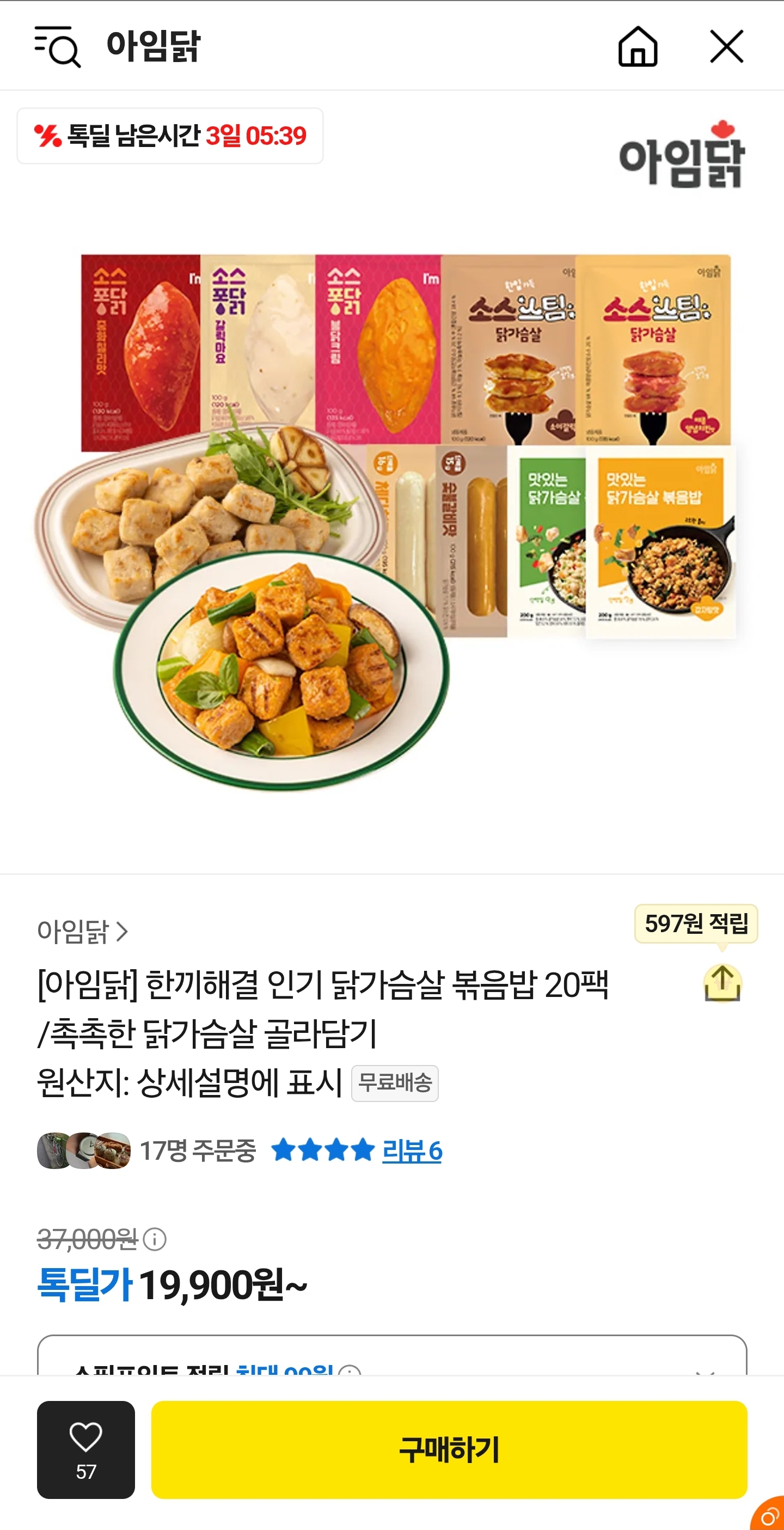Image resolution: width=784 pixels, height=1530 pixels.
Task: Close the product page with X
Action: point(726,46)
